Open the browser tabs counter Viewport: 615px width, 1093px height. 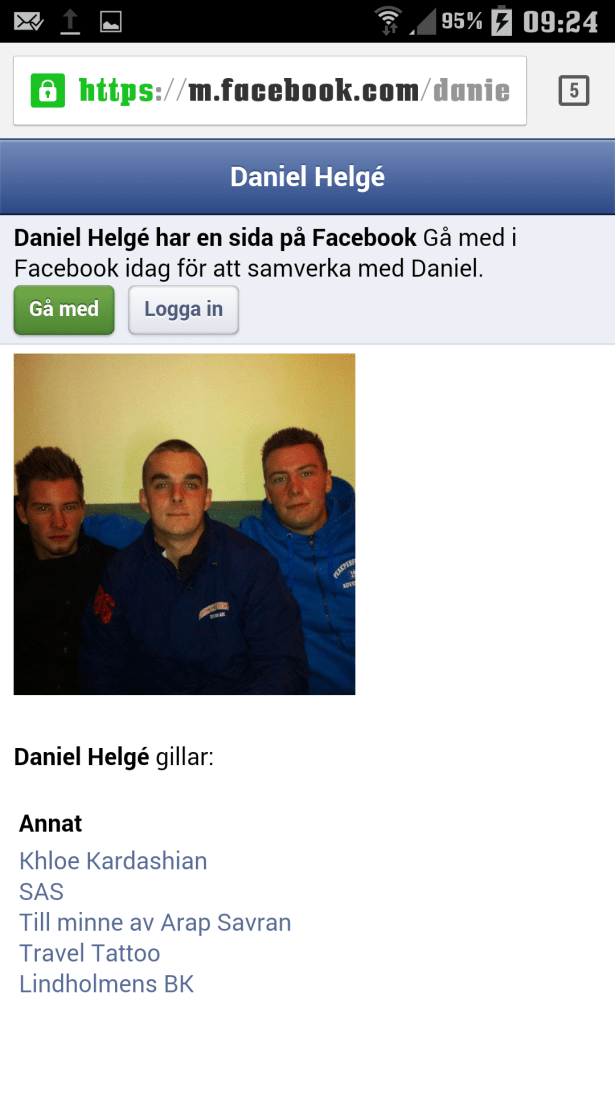(573, 91)
